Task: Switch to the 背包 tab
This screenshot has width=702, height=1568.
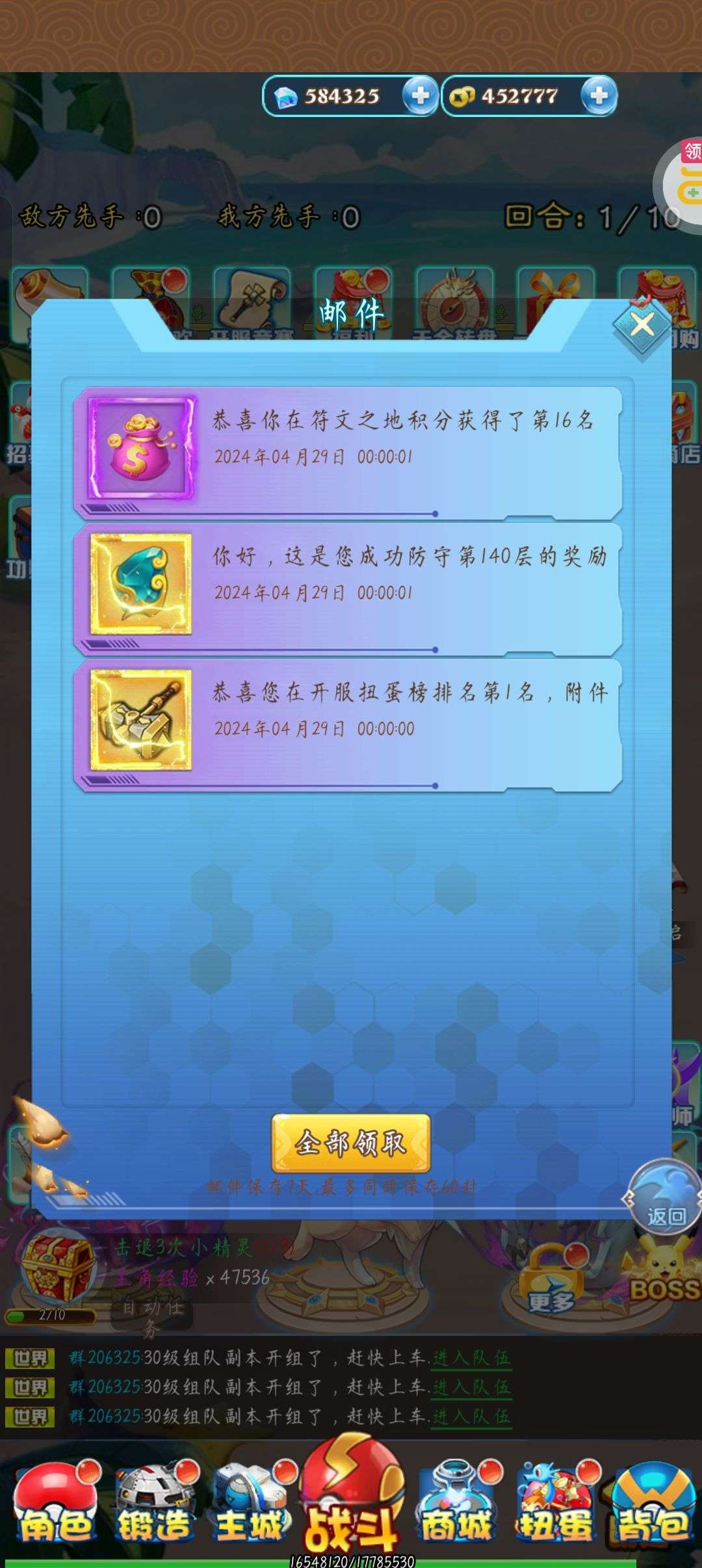Action: coord(653,1509)
